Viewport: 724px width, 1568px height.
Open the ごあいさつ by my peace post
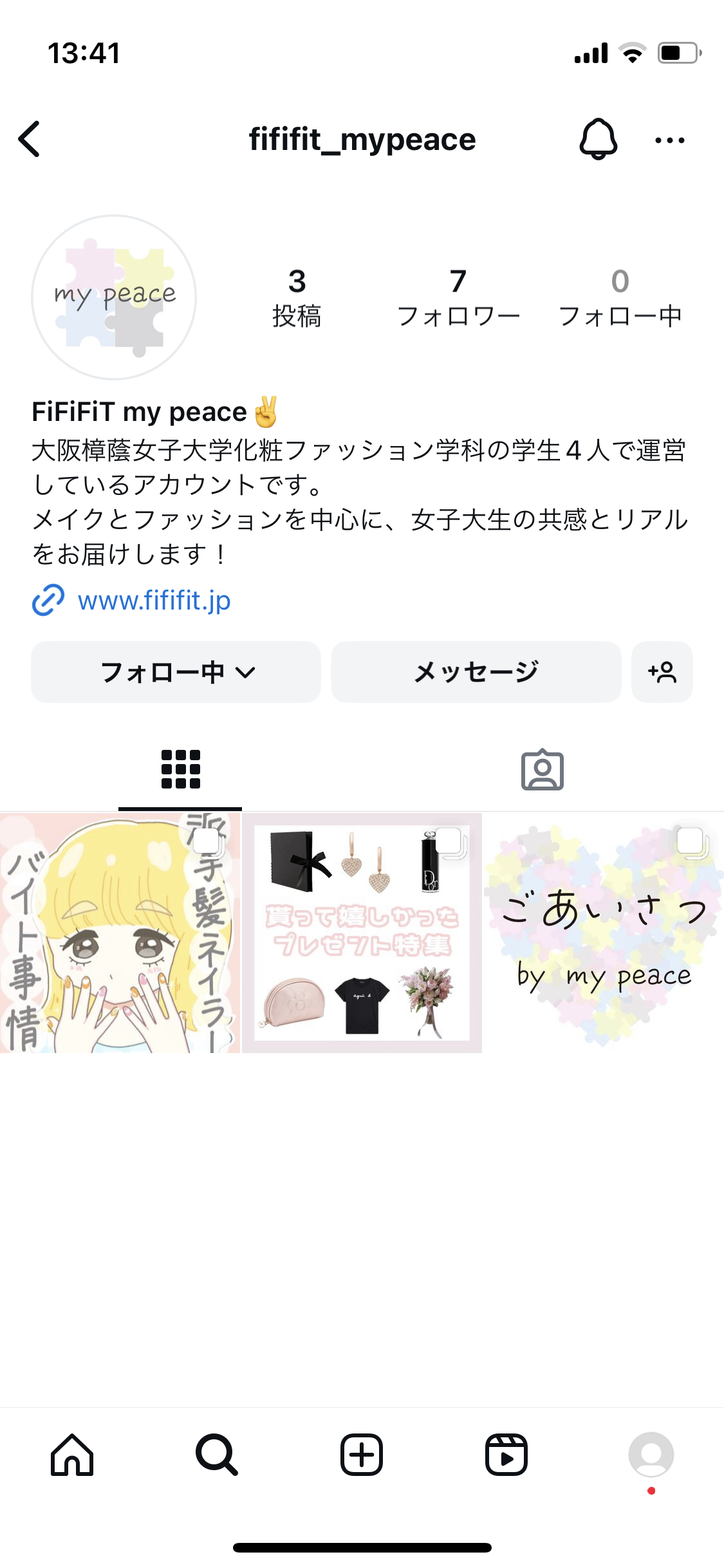[x=604, y=933]
